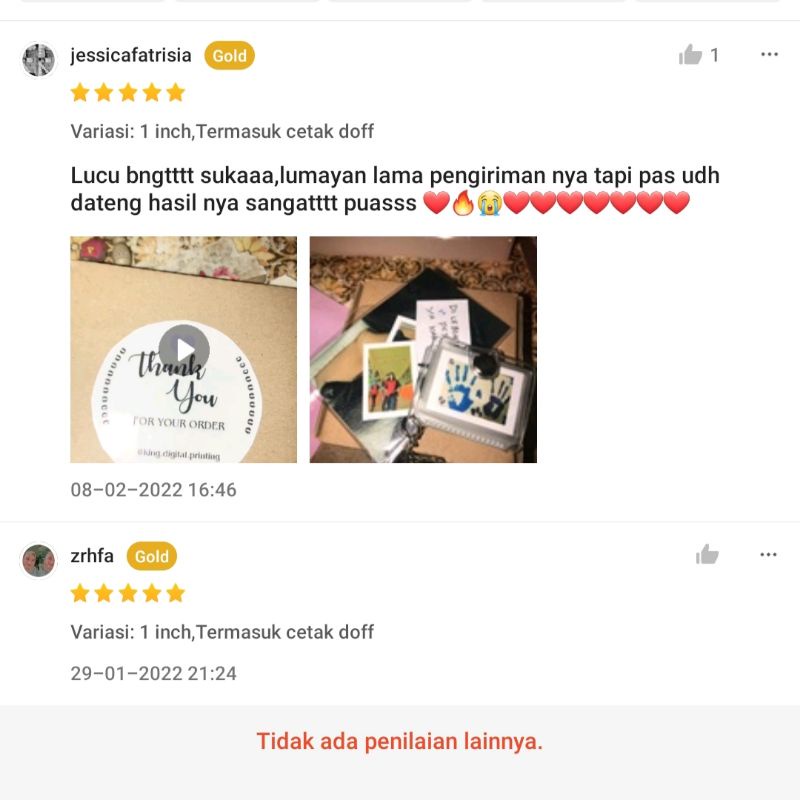The width and height of the screenshot is (800, 800).
Task: Like jessicafatrisia's review
Action: click(x=691, y=55)
